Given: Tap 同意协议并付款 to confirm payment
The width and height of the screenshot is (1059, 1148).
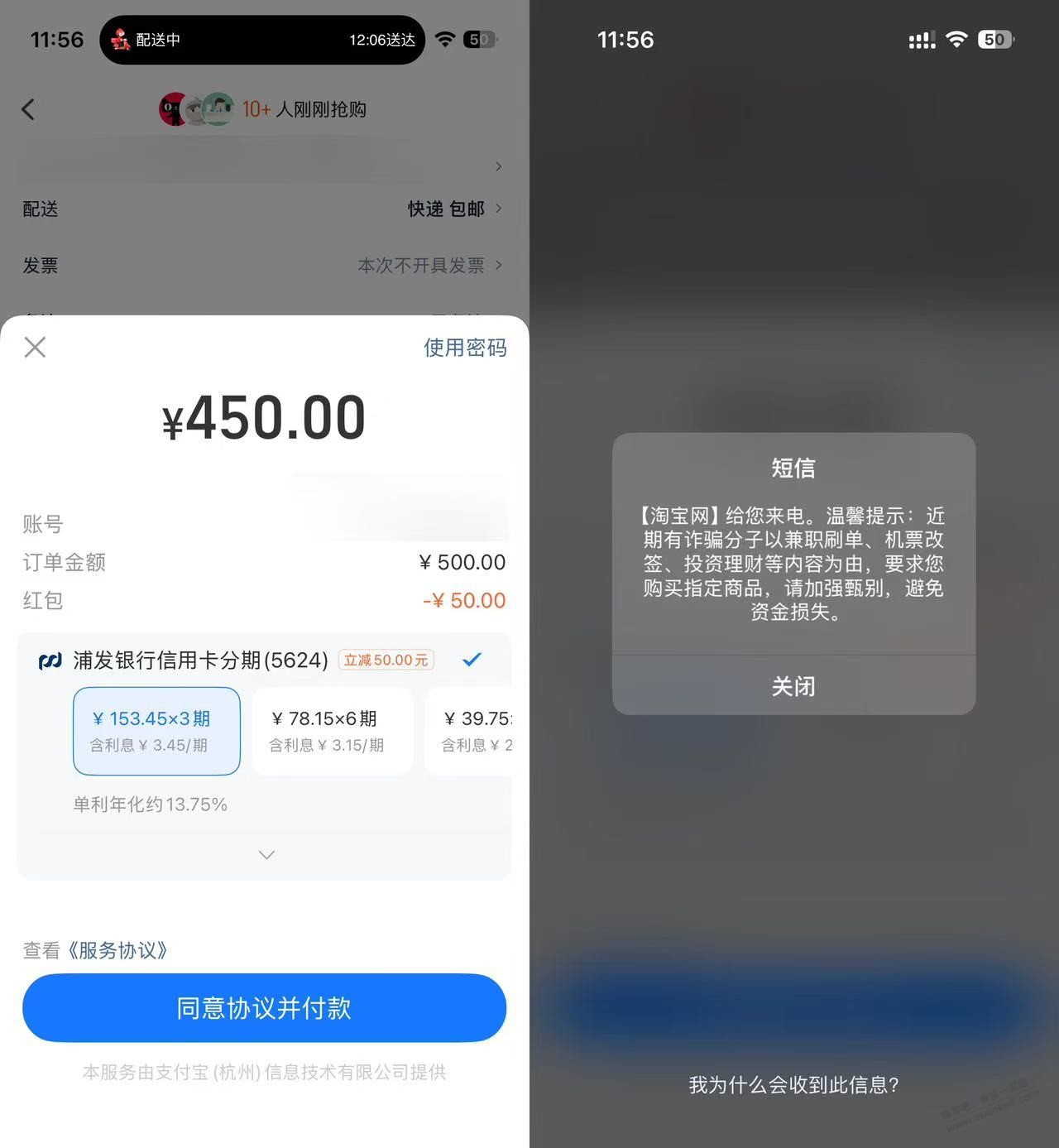Looking at the screenshot, I should [x=264, y=1007].
